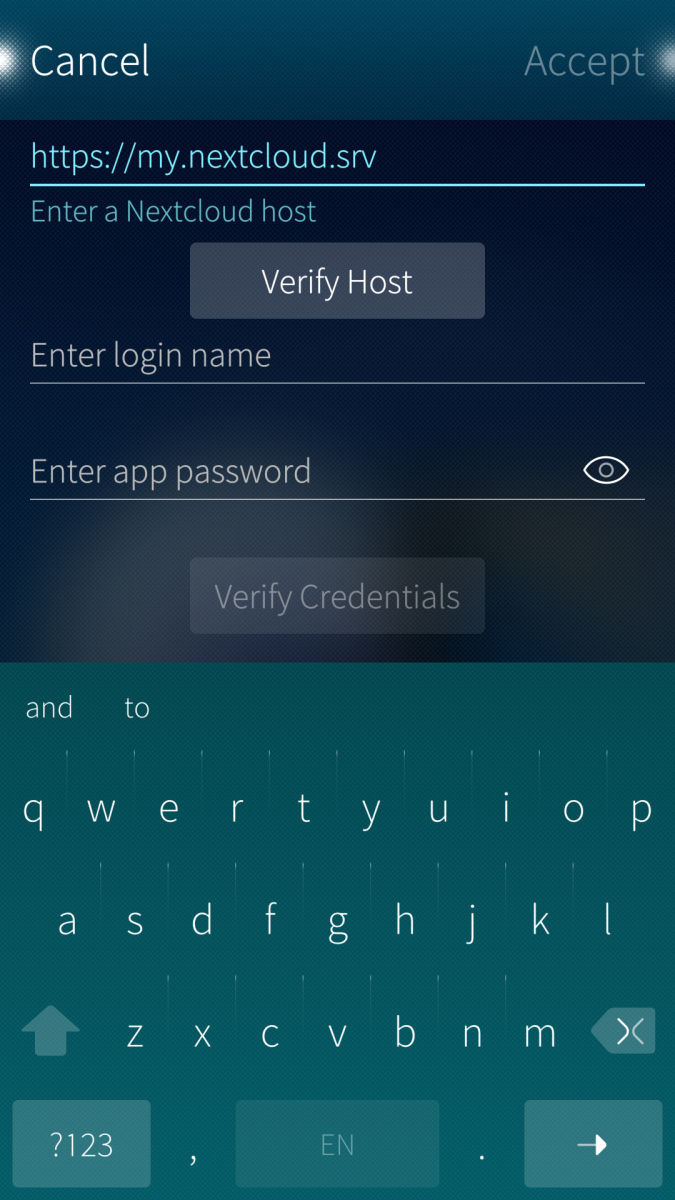Show password with the eye icon
The width and height of the screenshot is (675, 1200).
[x=606, y=470]
